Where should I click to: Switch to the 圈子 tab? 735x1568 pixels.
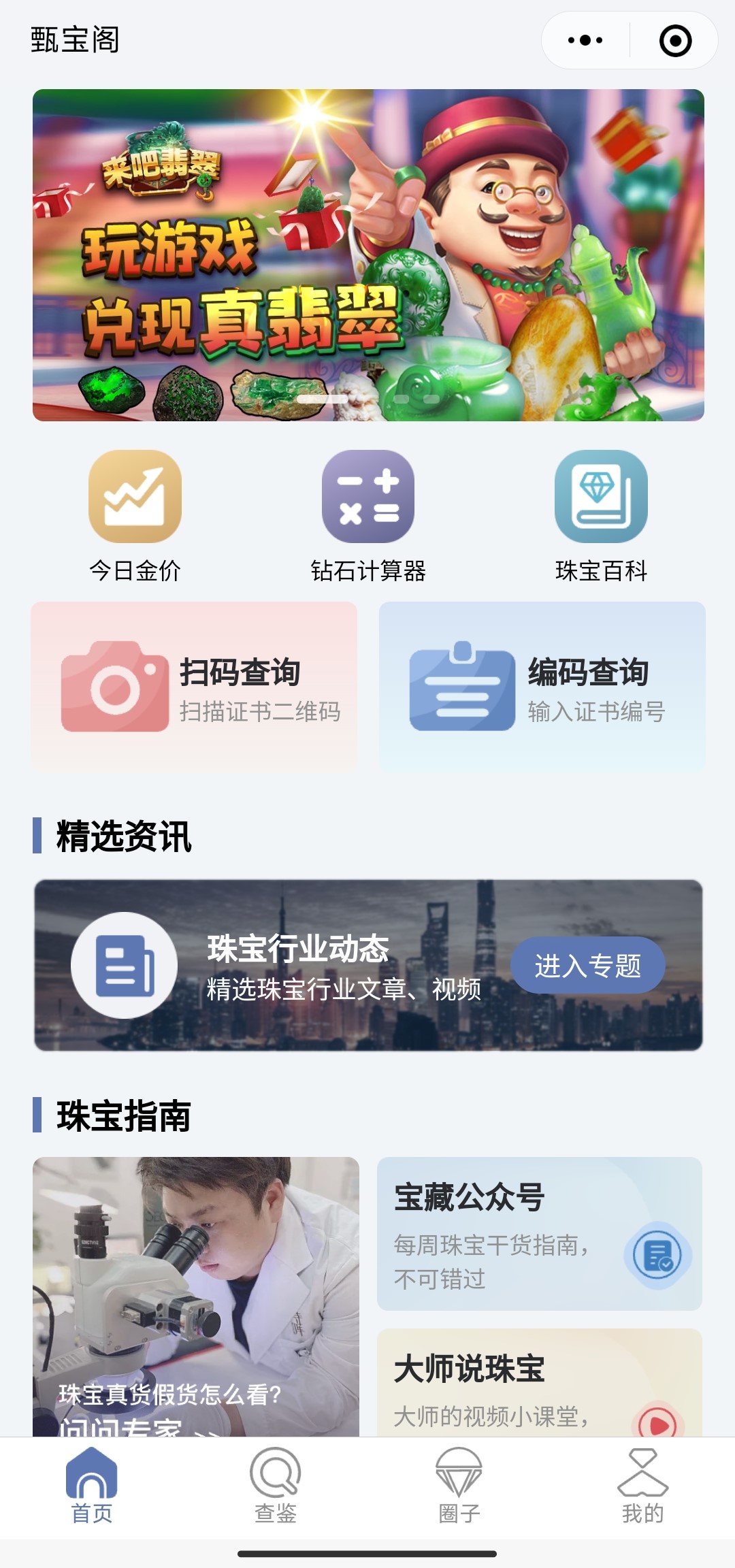click(x=459, y=1487)
